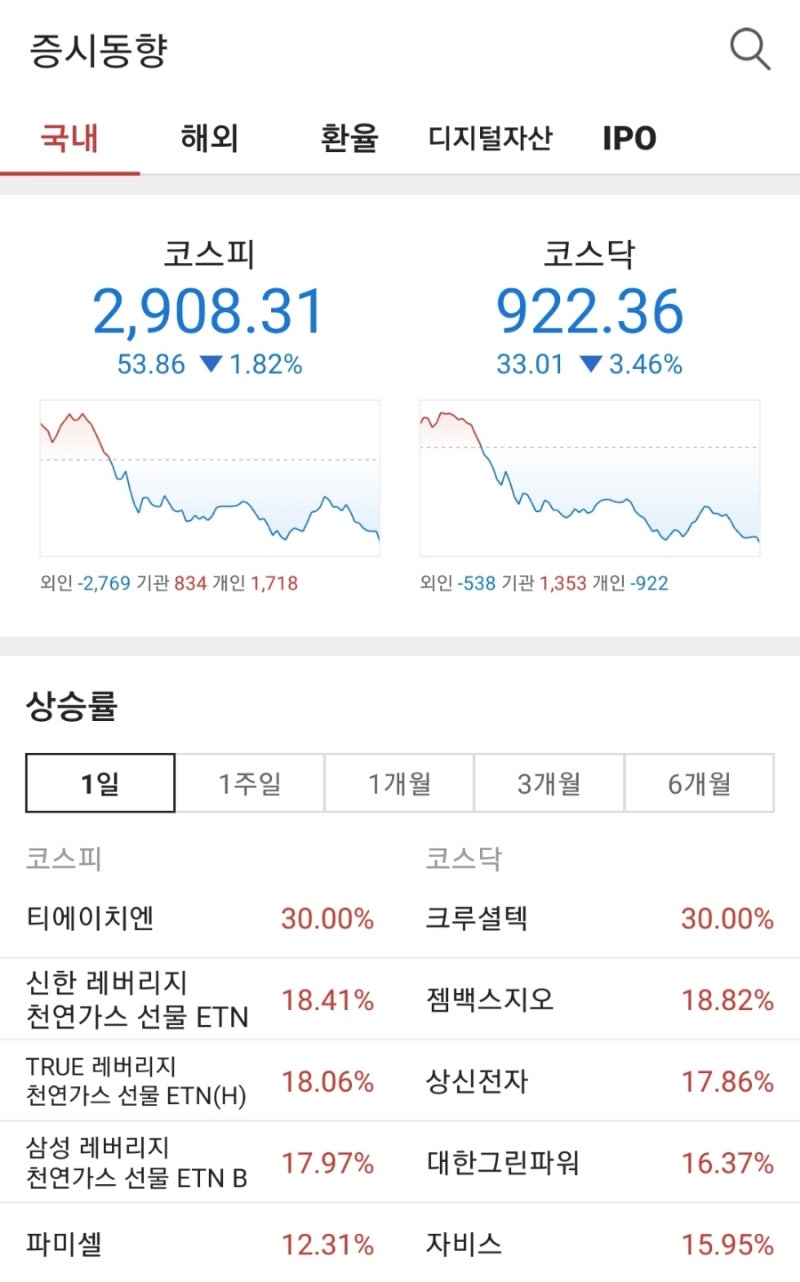Switch to the 해외 tab
The height and width of the screenshot is (1282, 800).
(x=207, y=140)
